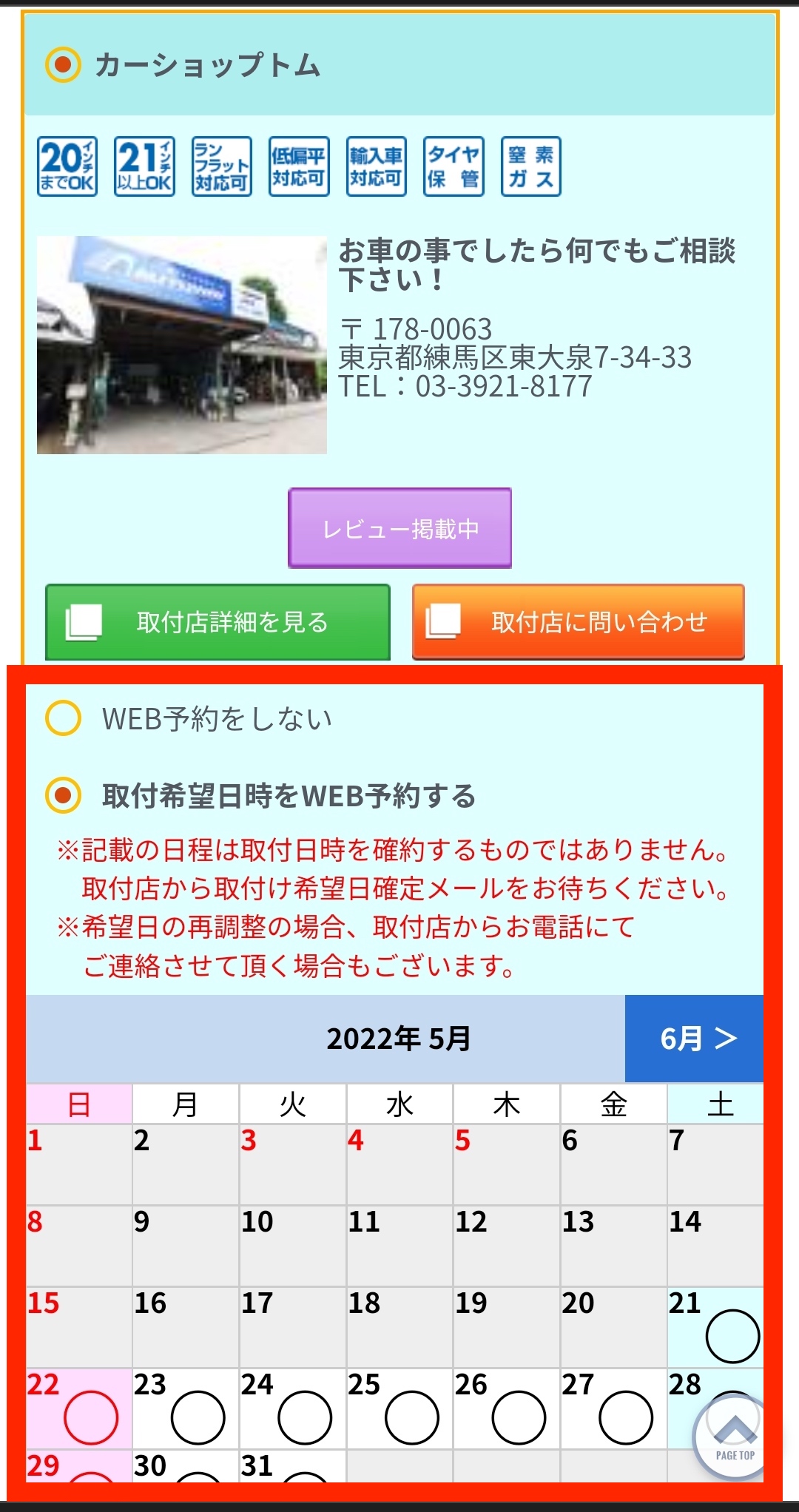The height and width of the screenshot is (1512, 799).
Task: Go to 6月 calendar
Action: point(694,1039)
